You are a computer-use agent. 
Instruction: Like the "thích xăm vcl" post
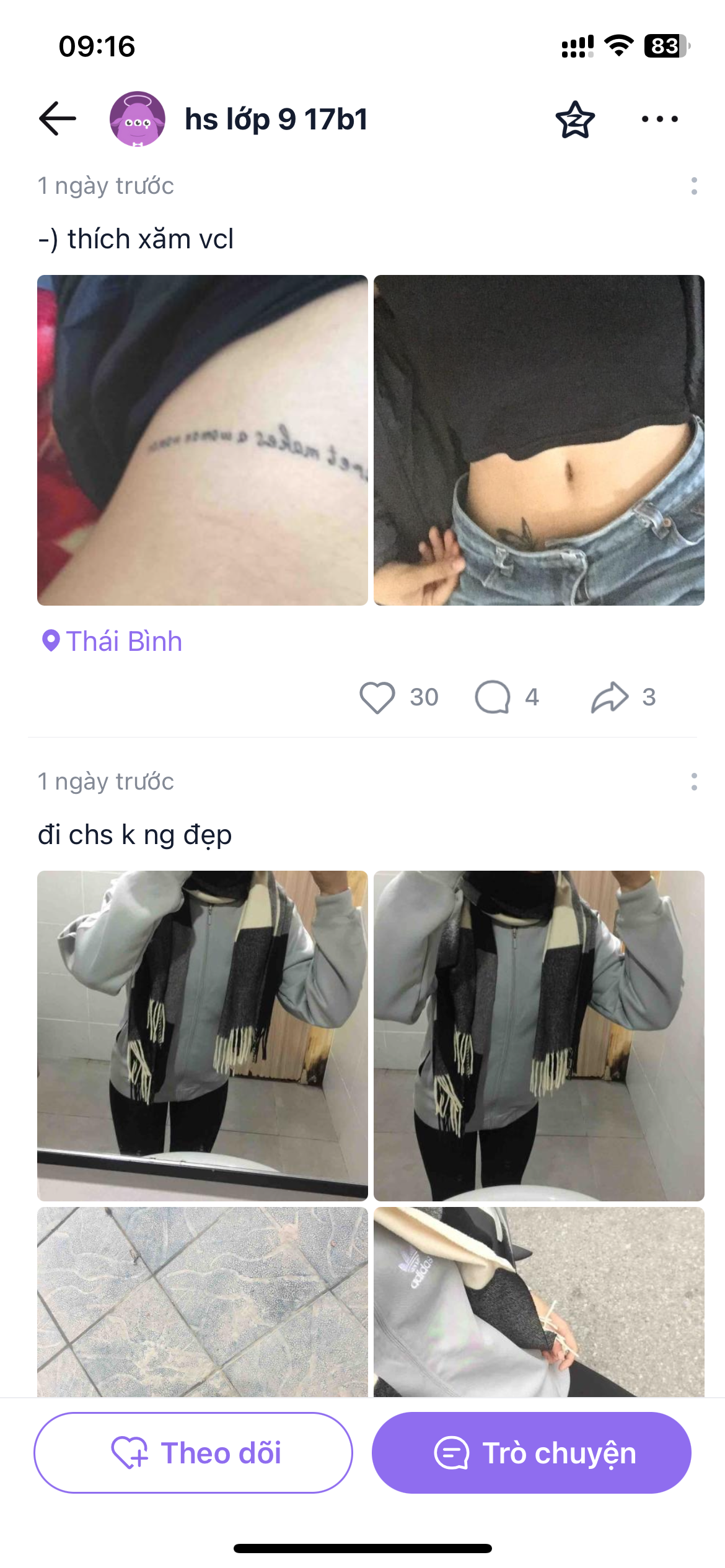coord(377,697)
